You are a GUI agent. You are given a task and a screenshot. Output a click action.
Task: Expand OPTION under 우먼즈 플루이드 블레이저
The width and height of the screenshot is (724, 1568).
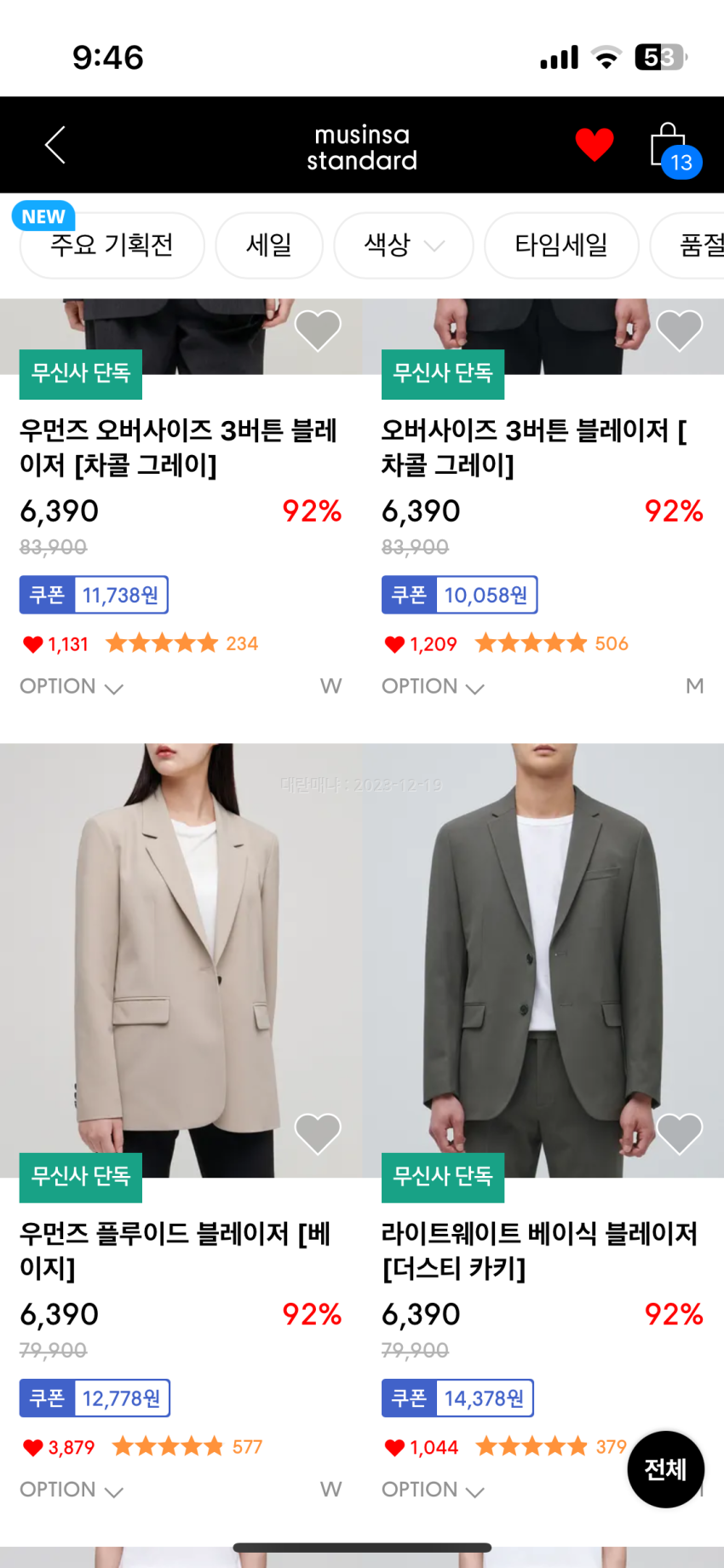point(72,1490)
